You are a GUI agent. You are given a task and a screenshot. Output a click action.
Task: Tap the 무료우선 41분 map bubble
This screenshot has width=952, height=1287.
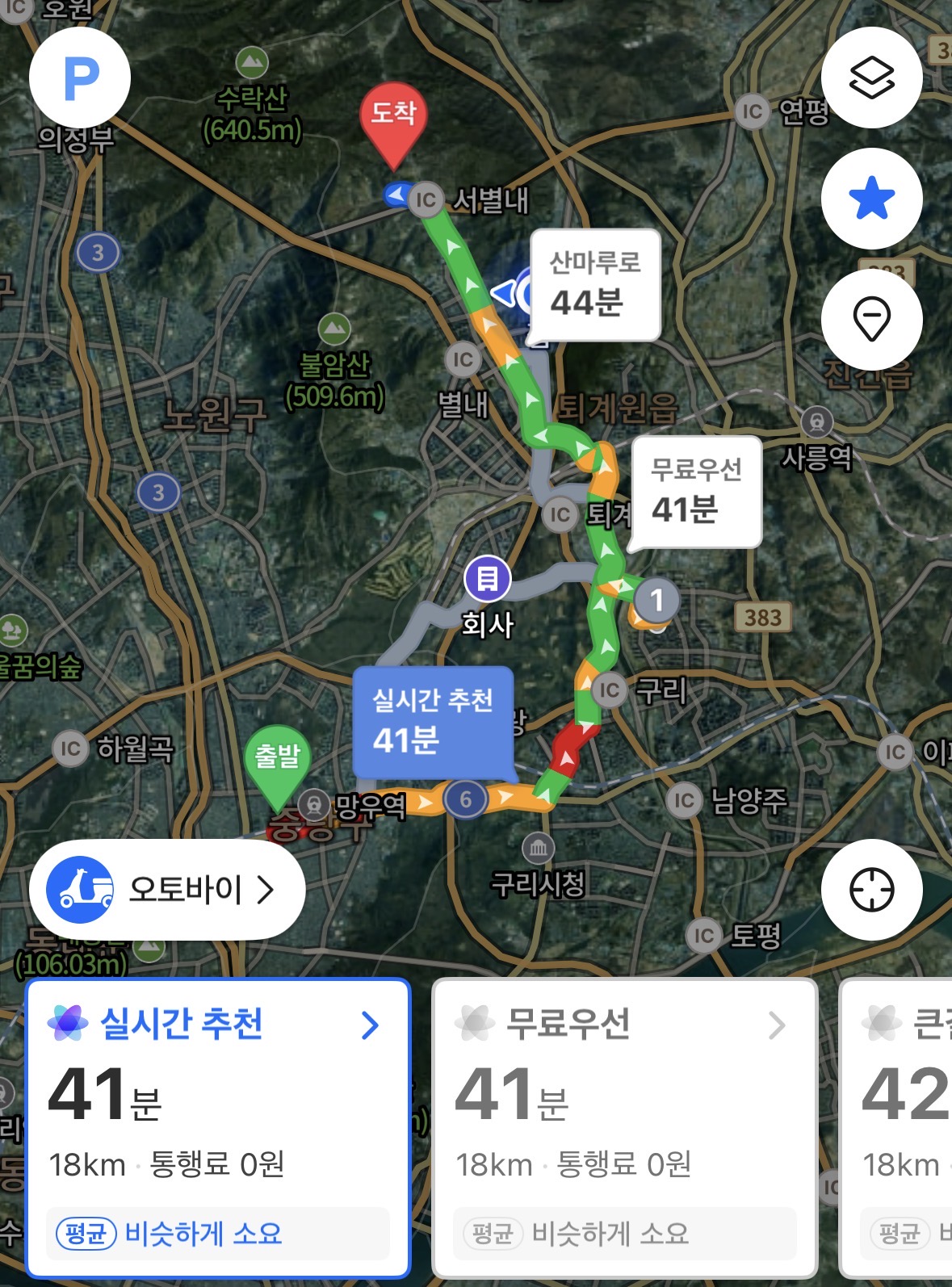[696, 491]
